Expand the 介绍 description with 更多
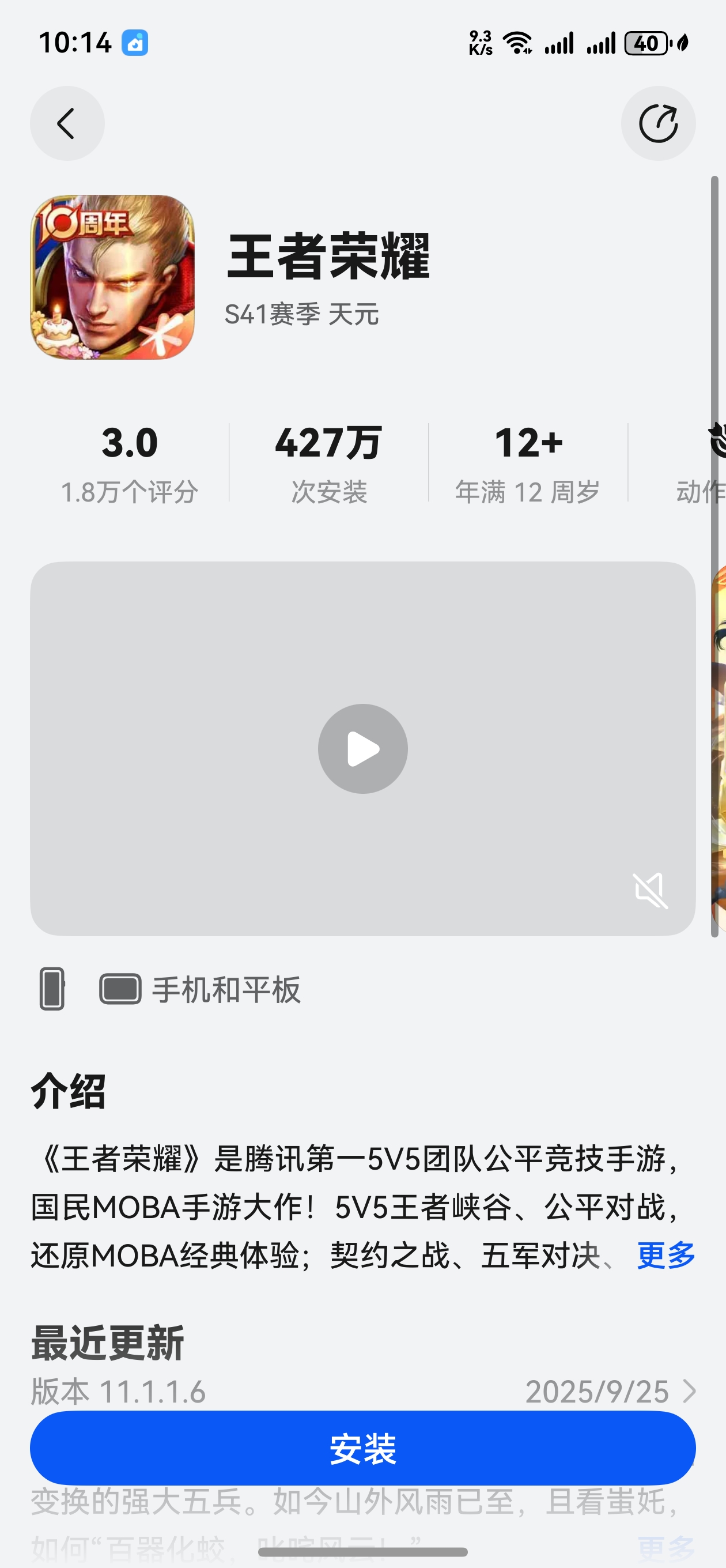 click(x=665, y=1255)
